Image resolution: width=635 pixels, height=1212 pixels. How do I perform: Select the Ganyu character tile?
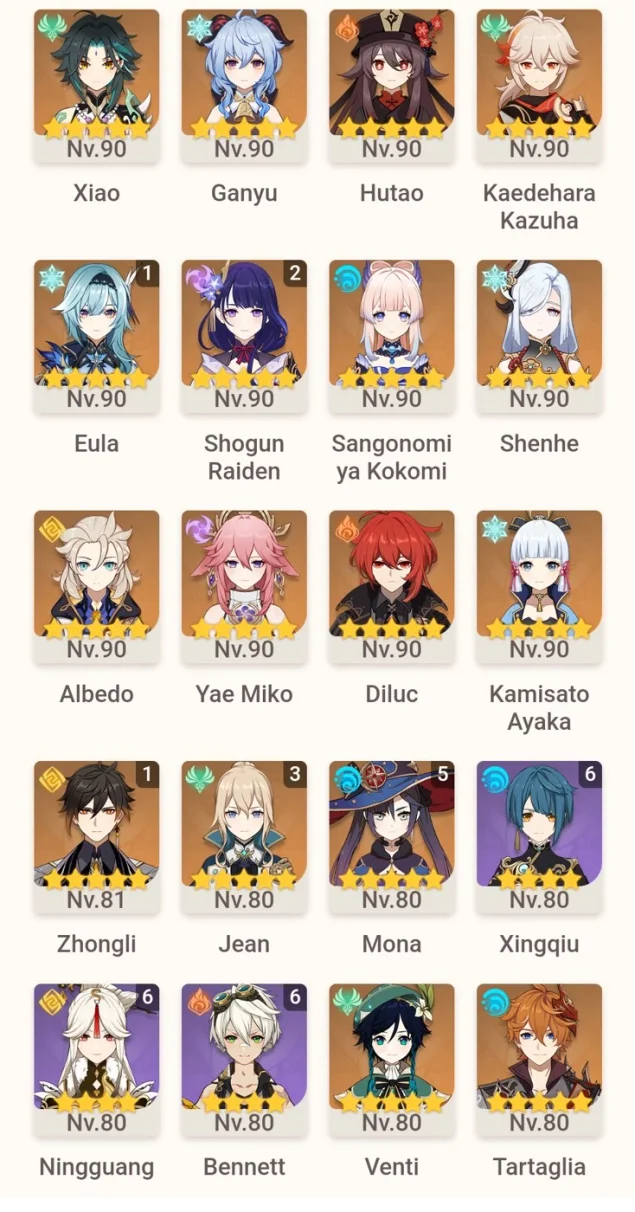click(x=244, y=86)
